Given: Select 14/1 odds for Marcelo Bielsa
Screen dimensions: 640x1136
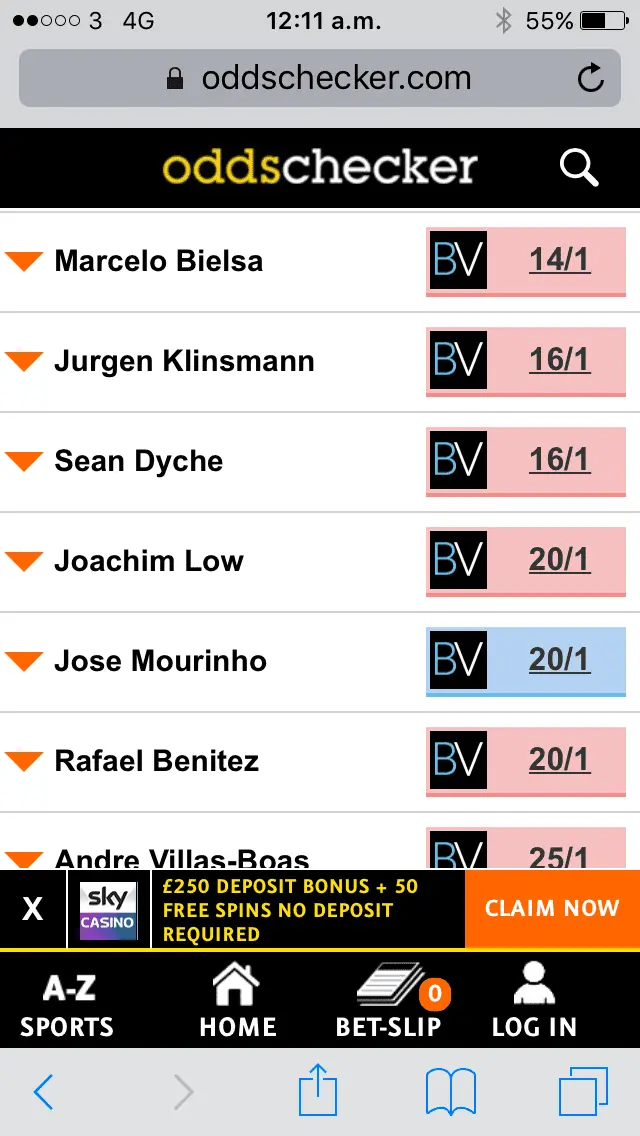Looking at the screenshot, I should (x=559, y=261).
